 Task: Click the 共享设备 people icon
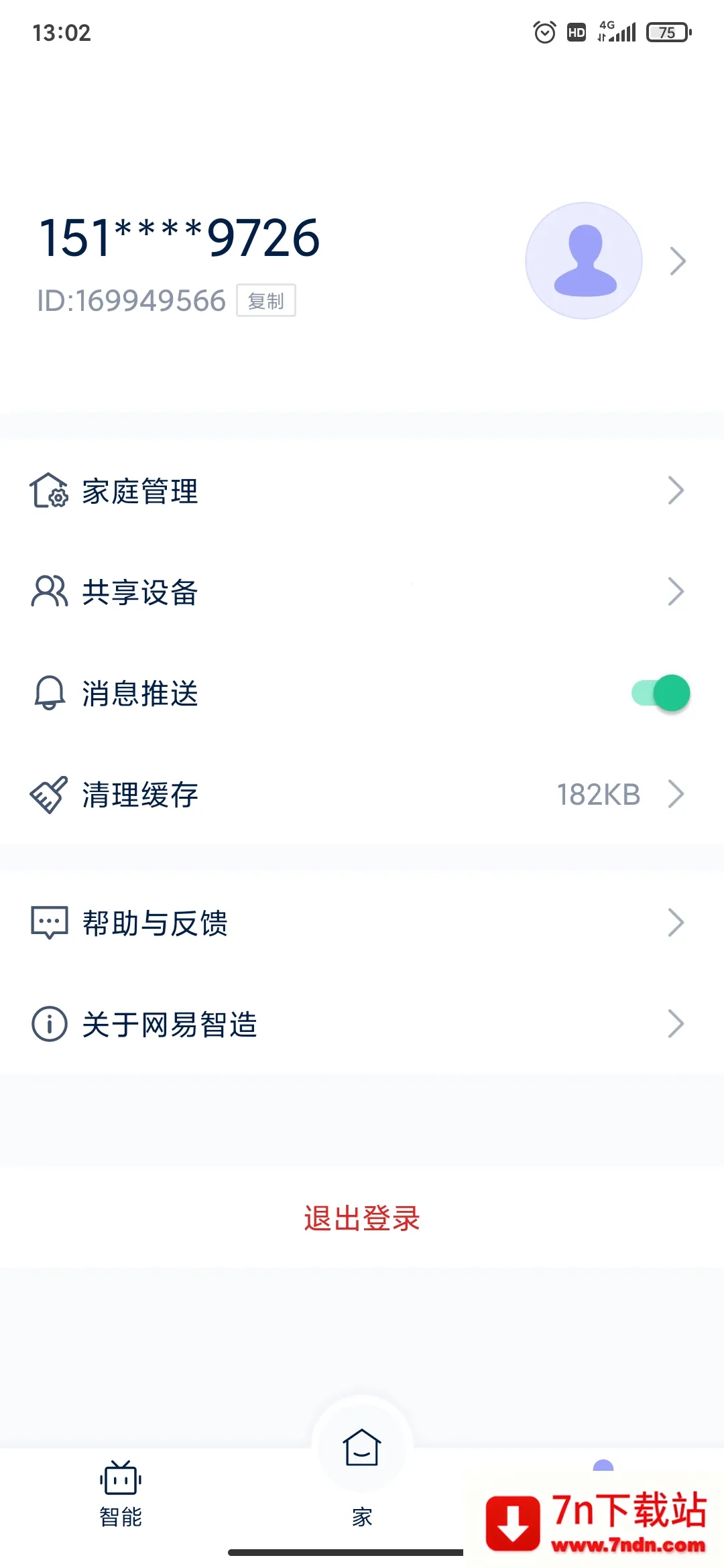click(49, 592)
